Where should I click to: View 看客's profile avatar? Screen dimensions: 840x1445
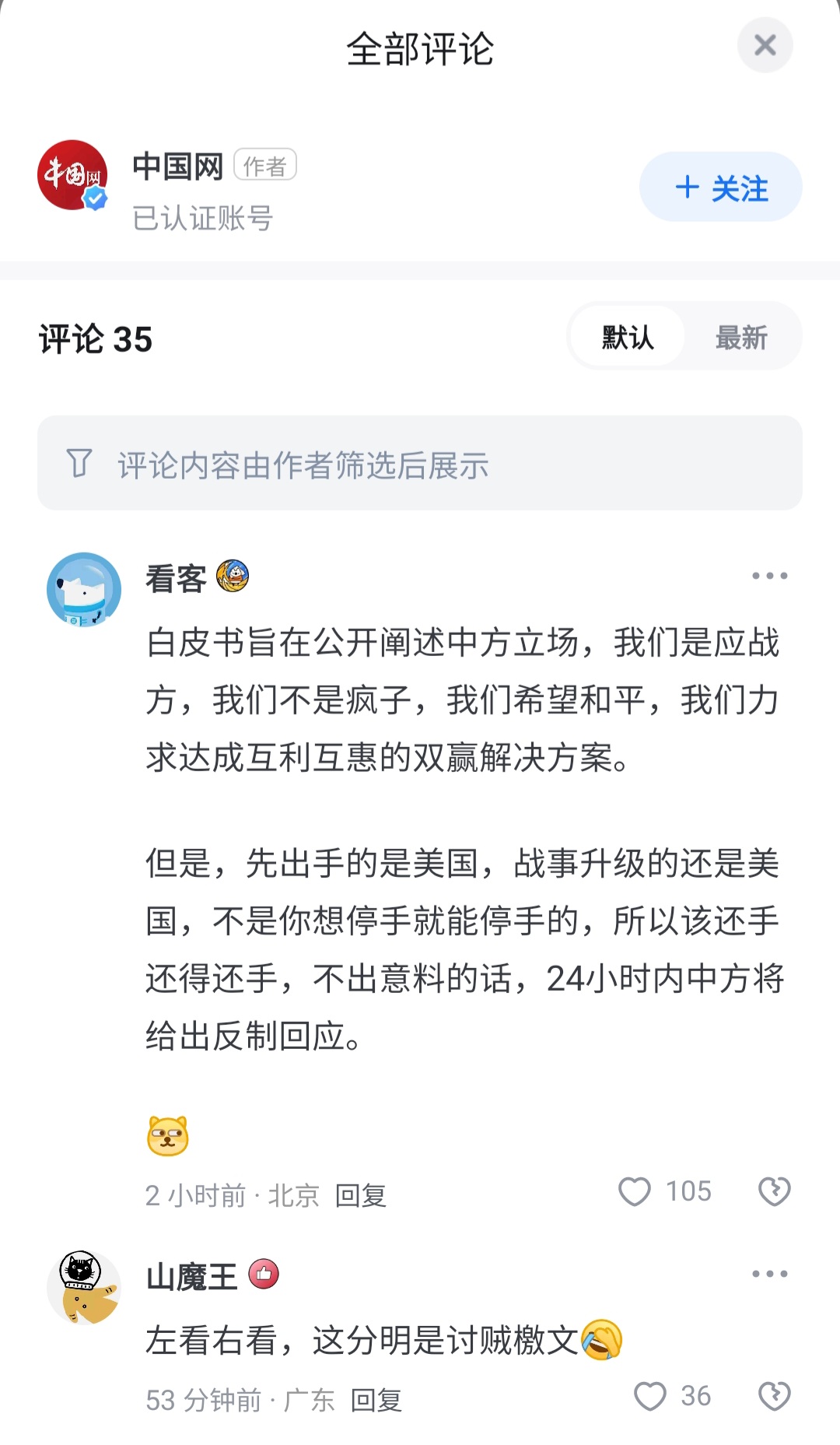84,590
